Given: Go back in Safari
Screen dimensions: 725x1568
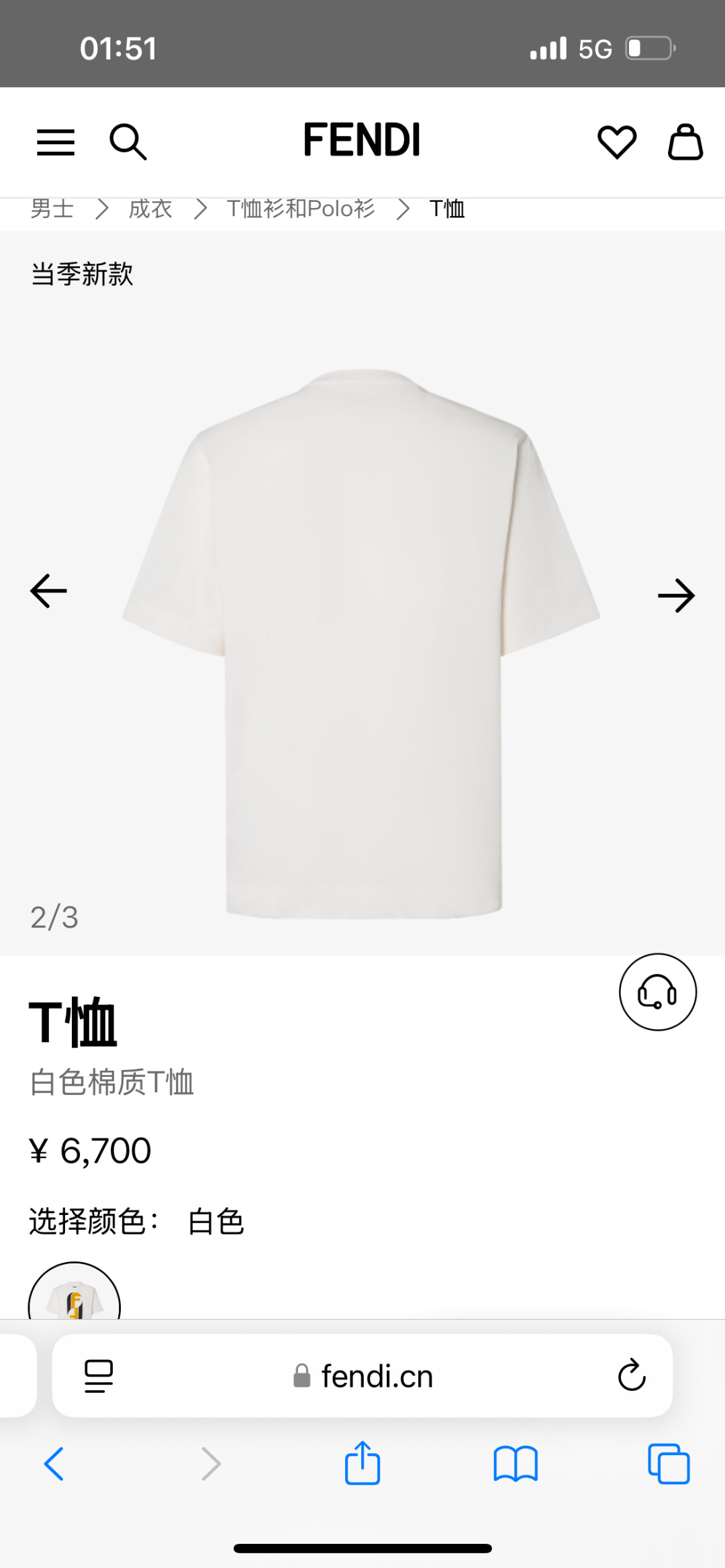Looking at the screenshot, I should [x=54, y=1463].
